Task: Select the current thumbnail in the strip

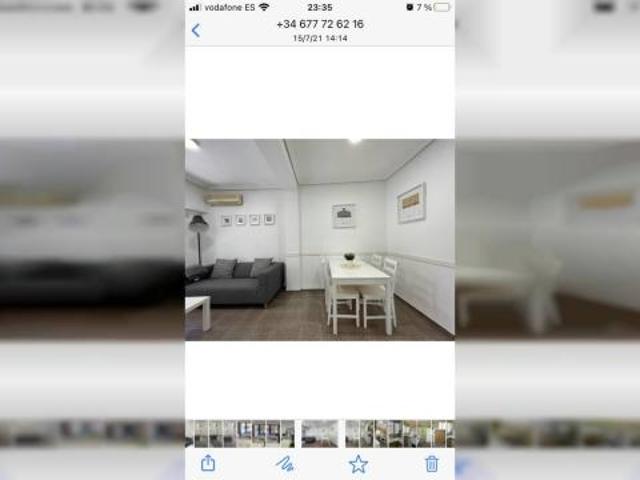Action: pos(320,433)
